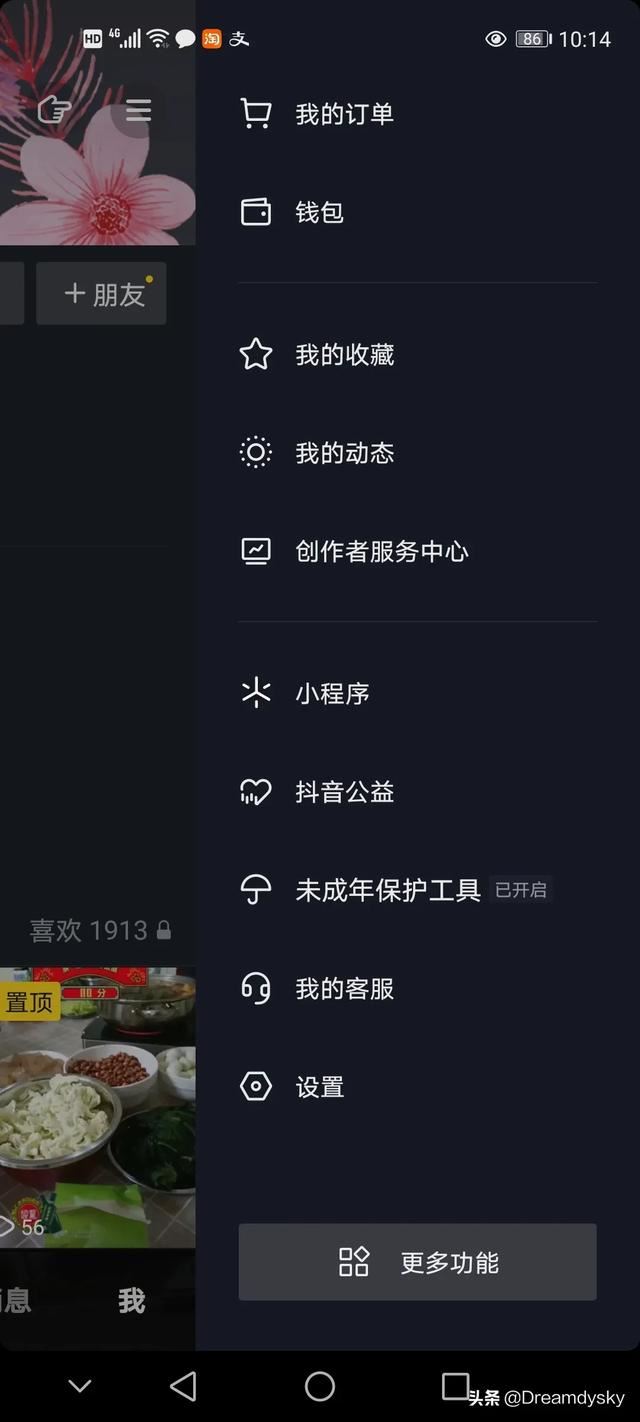Switch to the 我 tab
The width and height of the screenshot is (640, 1422).
[x=131, y=1300]
